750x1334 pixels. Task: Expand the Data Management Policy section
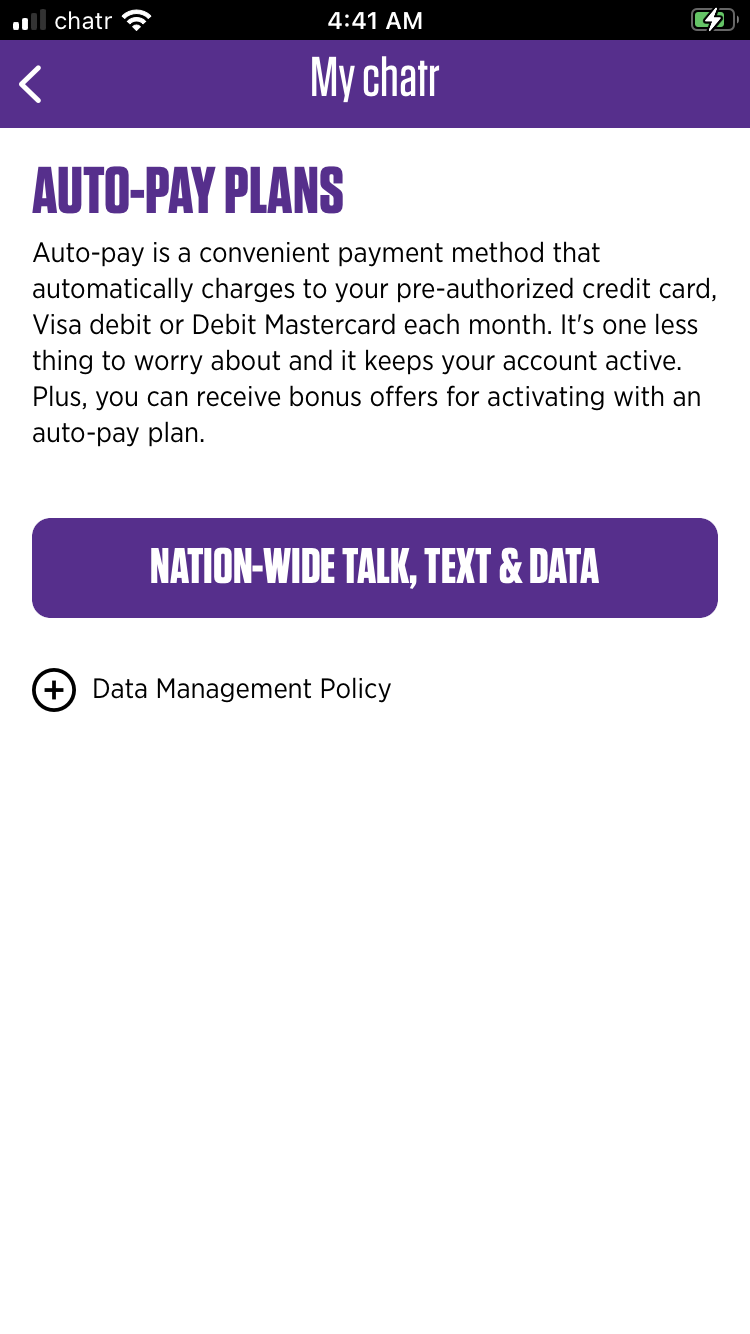pyautogui.click(x=54, y=690)
